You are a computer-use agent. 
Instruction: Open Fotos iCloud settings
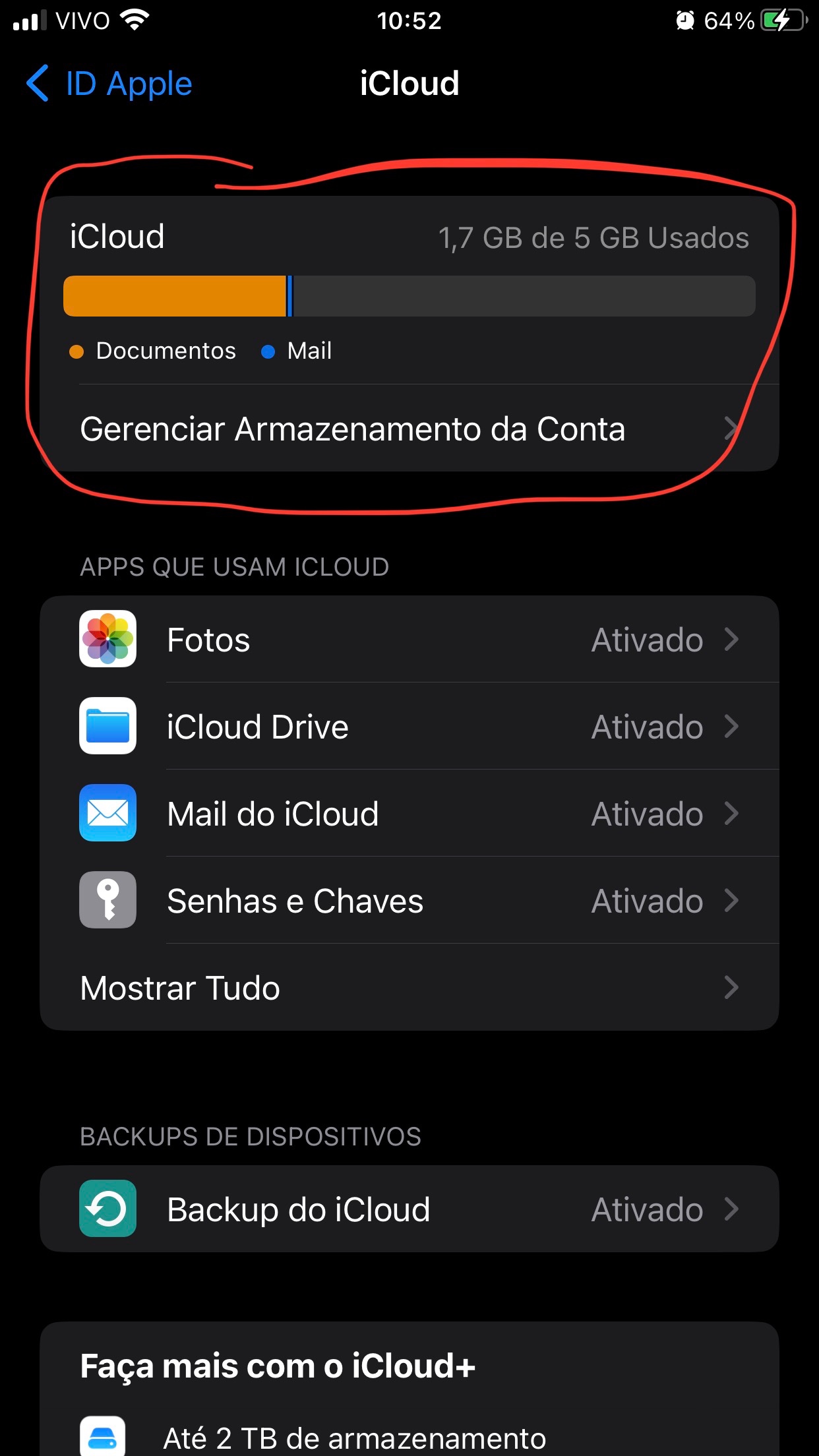point(409,640)
